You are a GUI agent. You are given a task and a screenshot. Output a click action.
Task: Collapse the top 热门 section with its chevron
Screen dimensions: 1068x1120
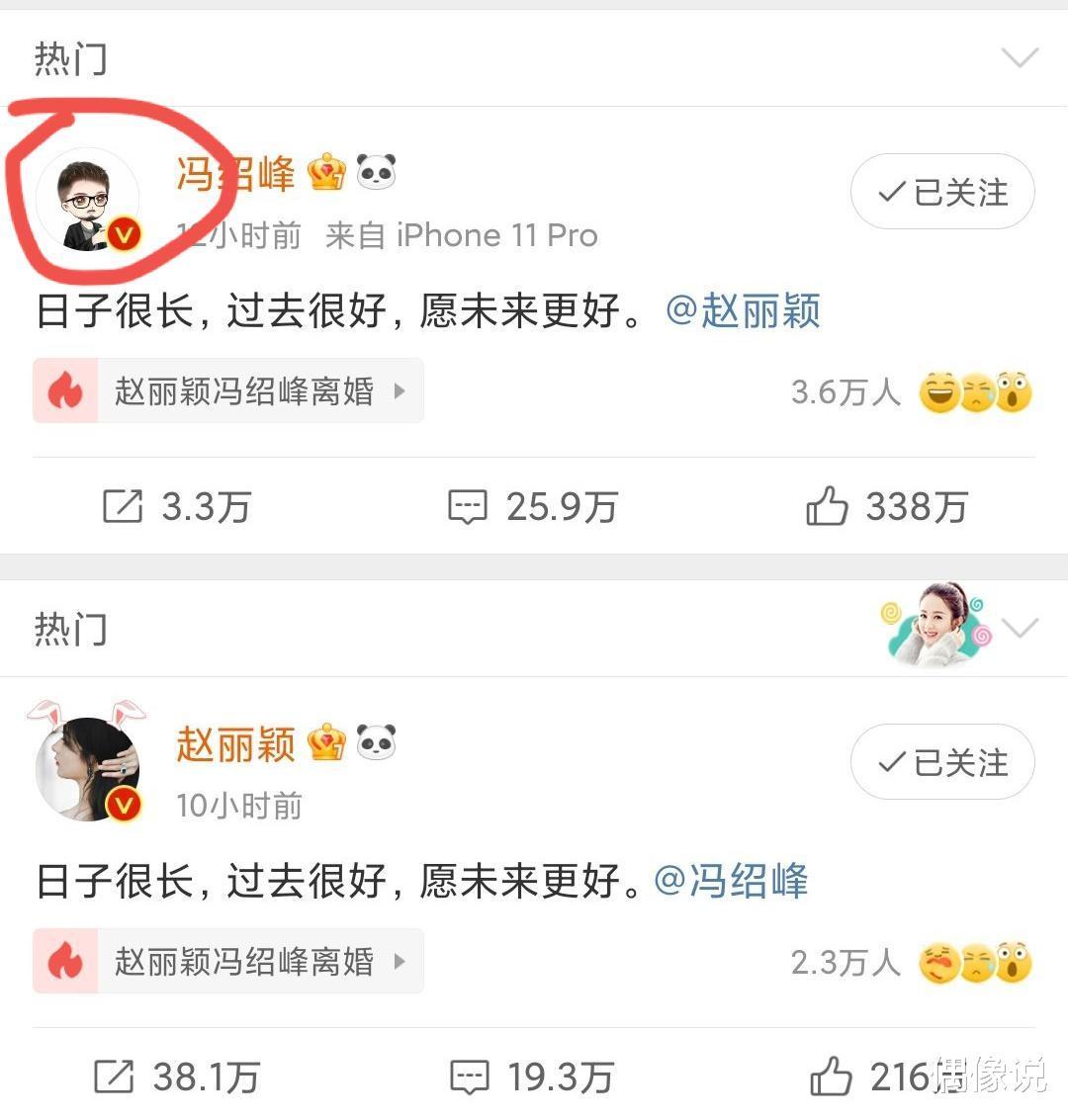(1020, 56)
